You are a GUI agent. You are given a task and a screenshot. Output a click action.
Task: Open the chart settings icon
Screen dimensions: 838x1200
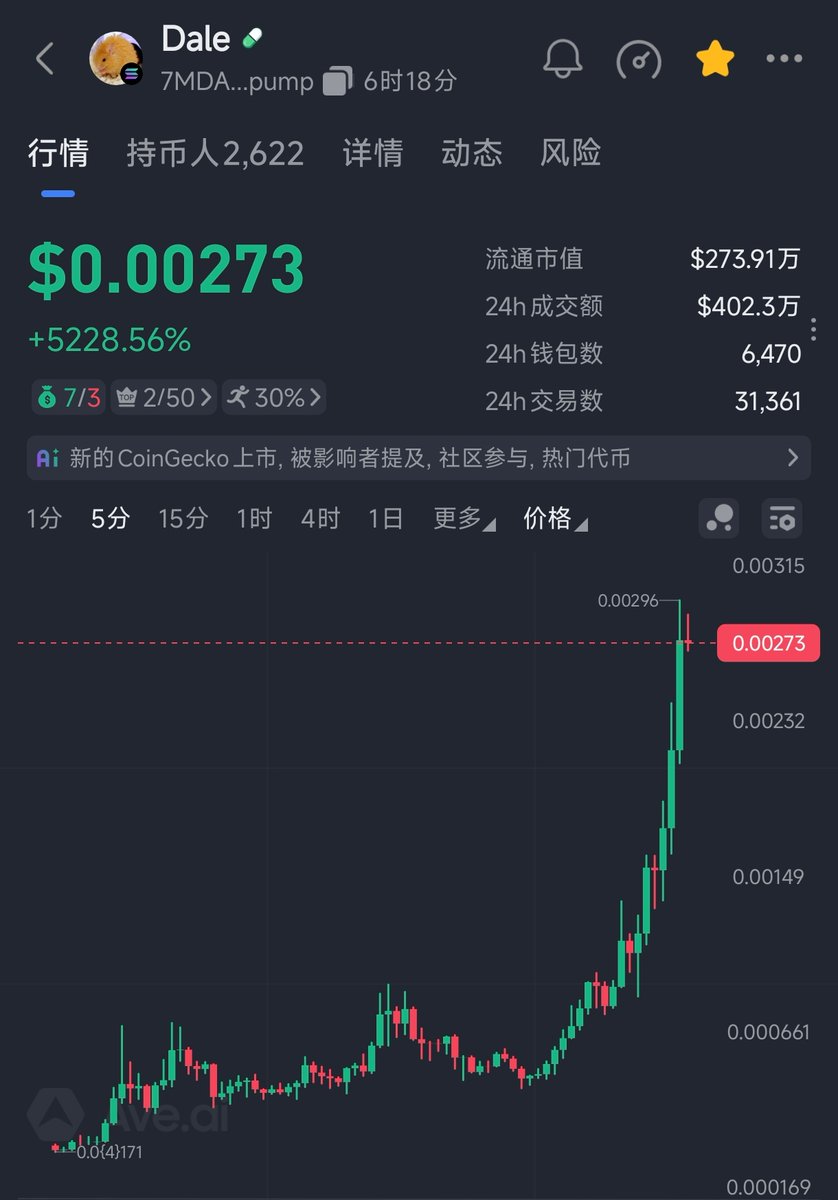click(781, 518)
